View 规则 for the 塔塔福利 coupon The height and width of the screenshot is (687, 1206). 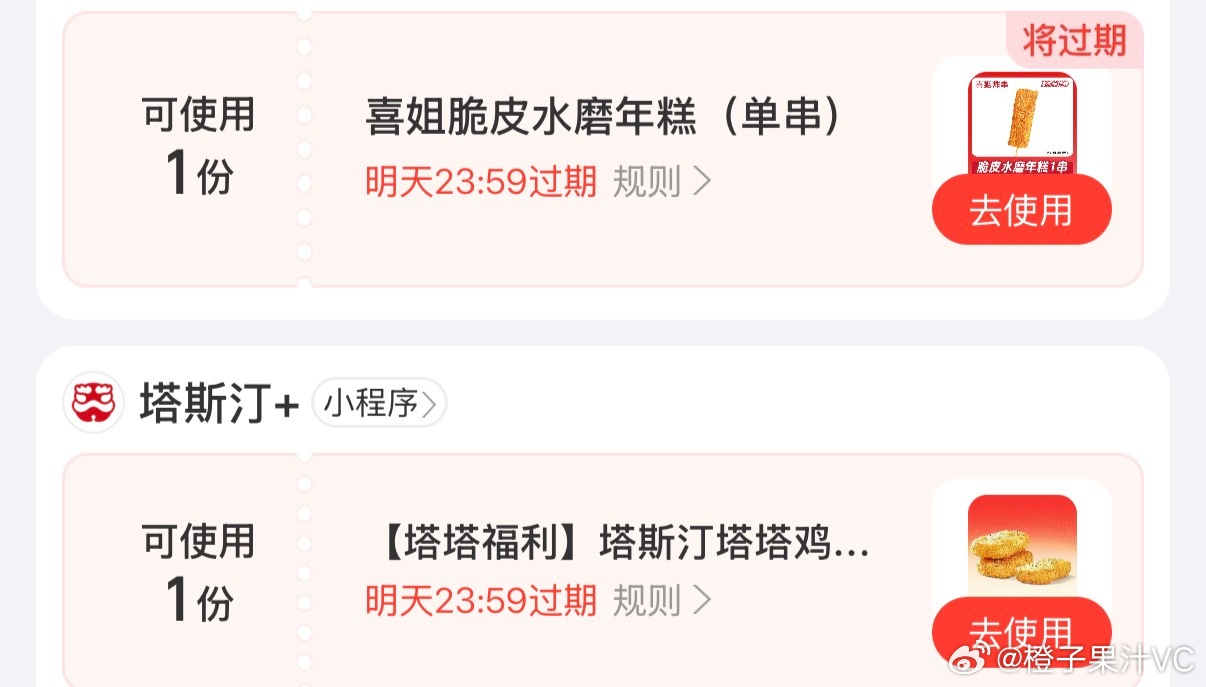[x=661, y=601]
